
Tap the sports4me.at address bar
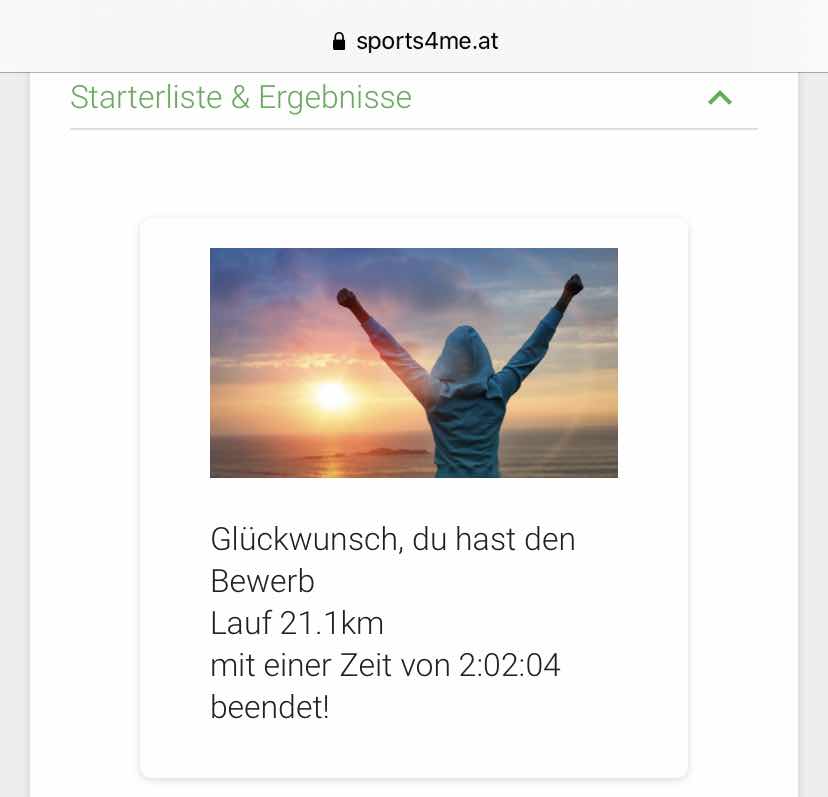[x=414, y=41]
